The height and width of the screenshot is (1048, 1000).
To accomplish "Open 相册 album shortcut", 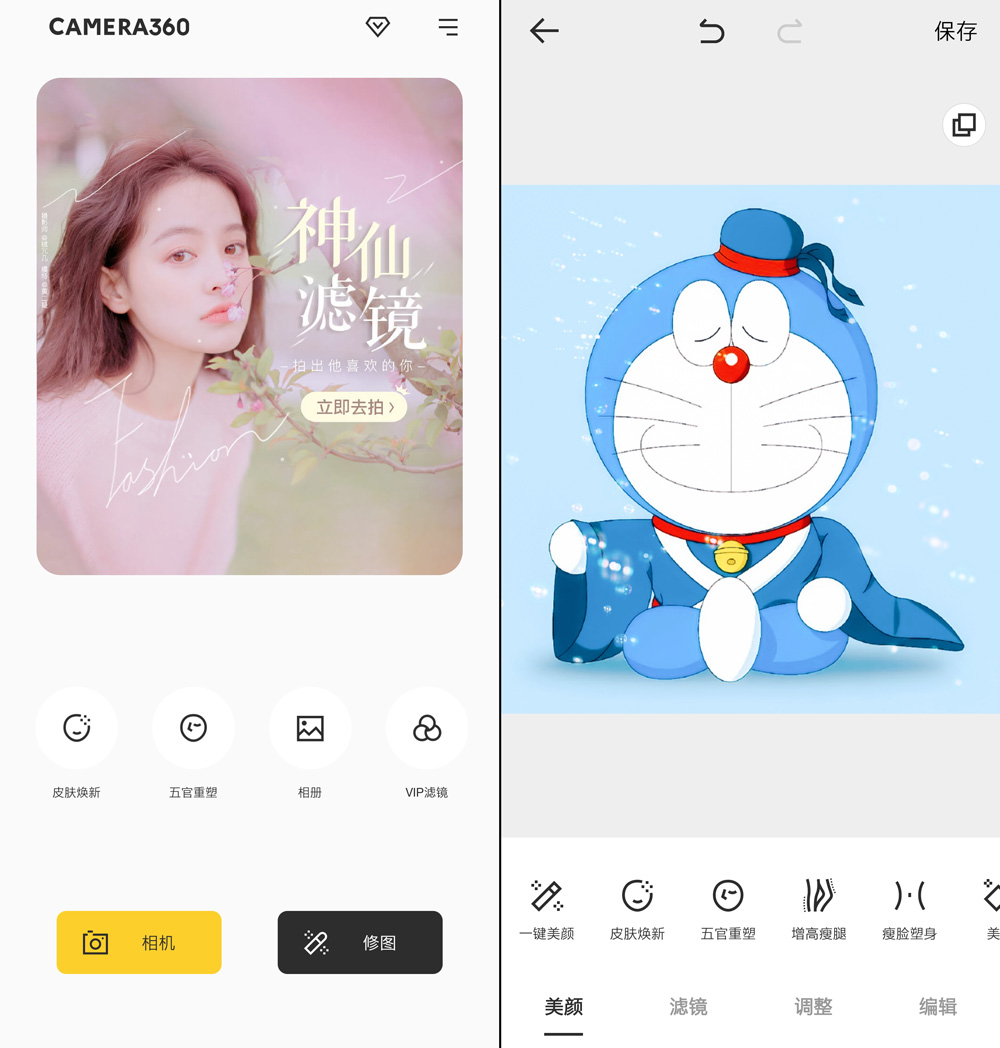I will tap(310, 729).
